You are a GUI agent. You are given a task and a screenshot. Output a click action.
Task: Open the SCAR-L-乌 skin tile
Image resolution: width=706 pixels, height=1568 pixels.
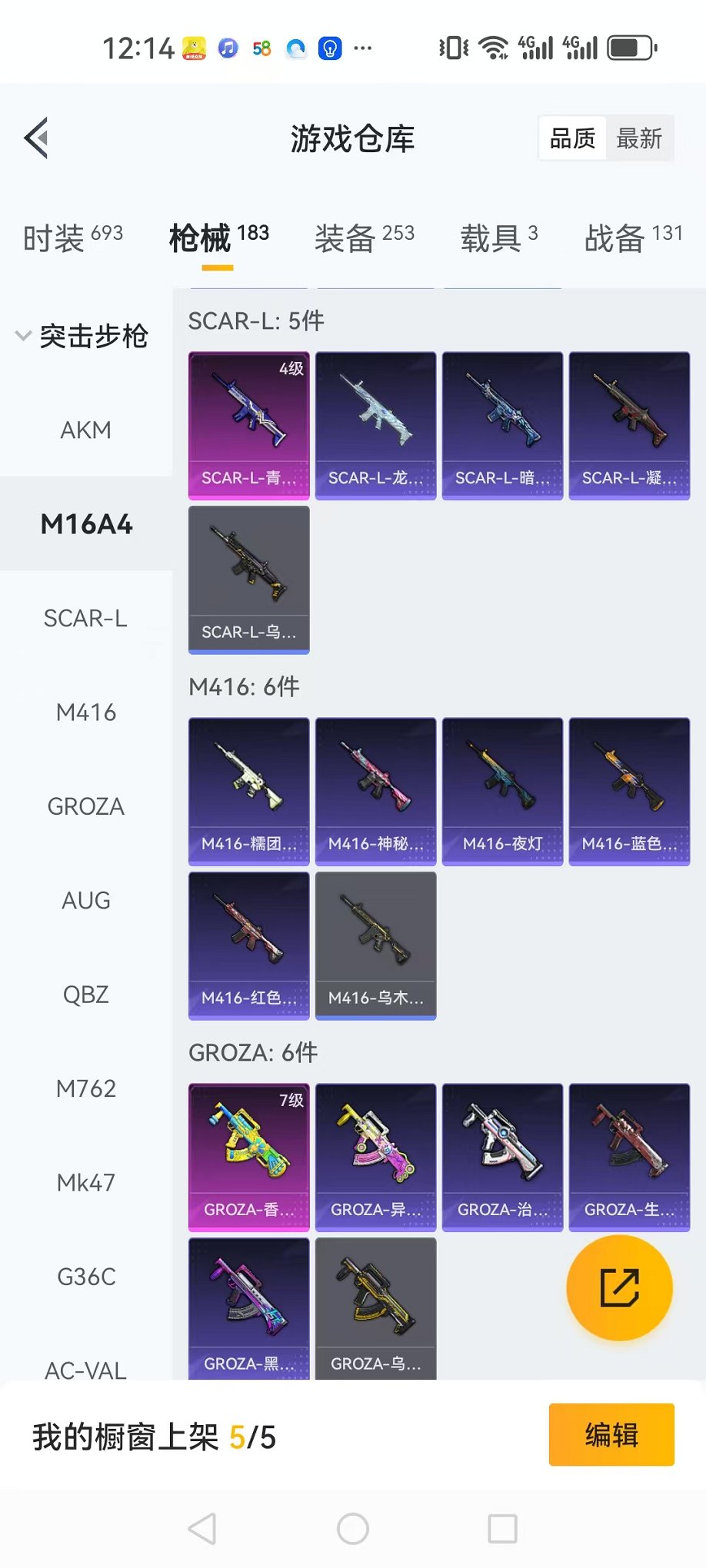coord(249,580)
